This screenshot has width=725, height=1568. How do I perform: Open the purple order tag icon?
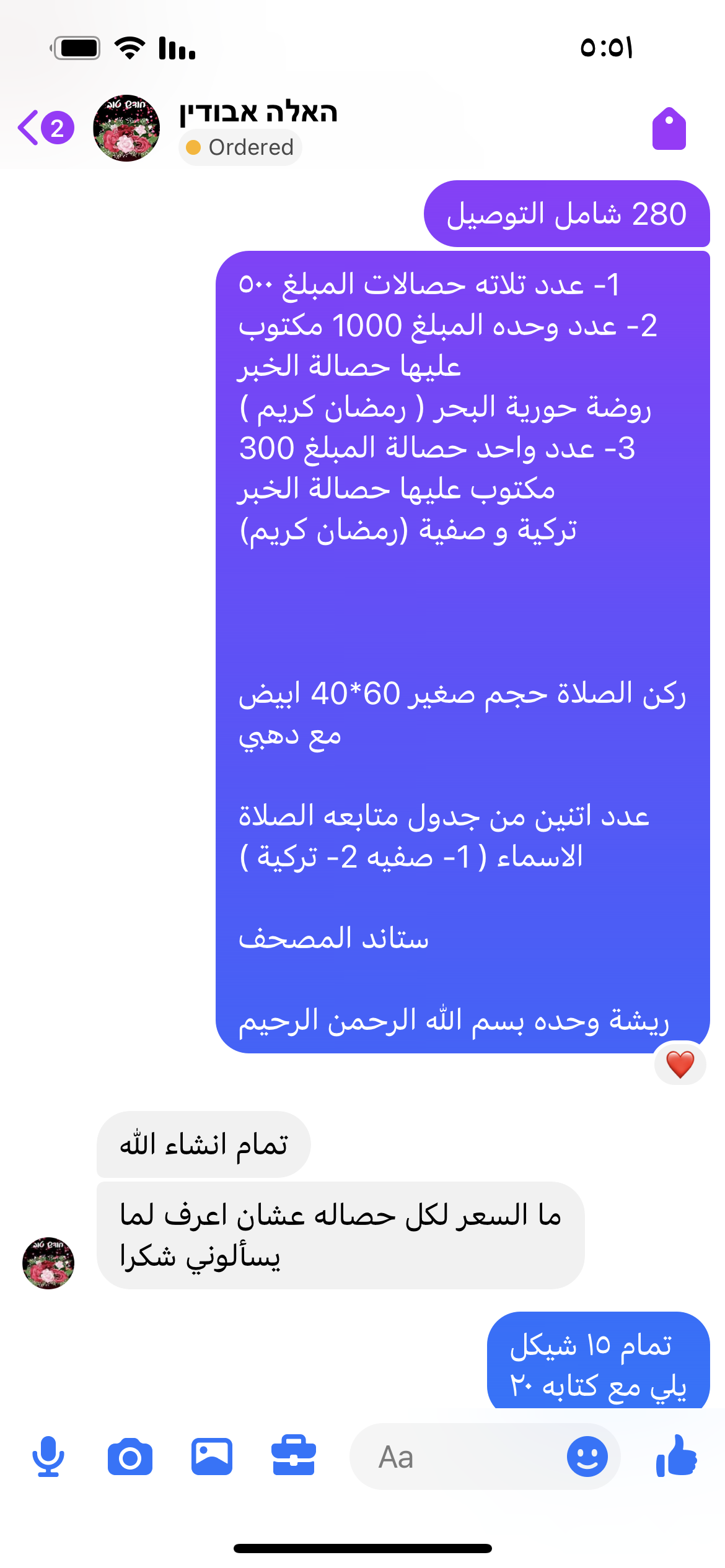click(669, 128)
